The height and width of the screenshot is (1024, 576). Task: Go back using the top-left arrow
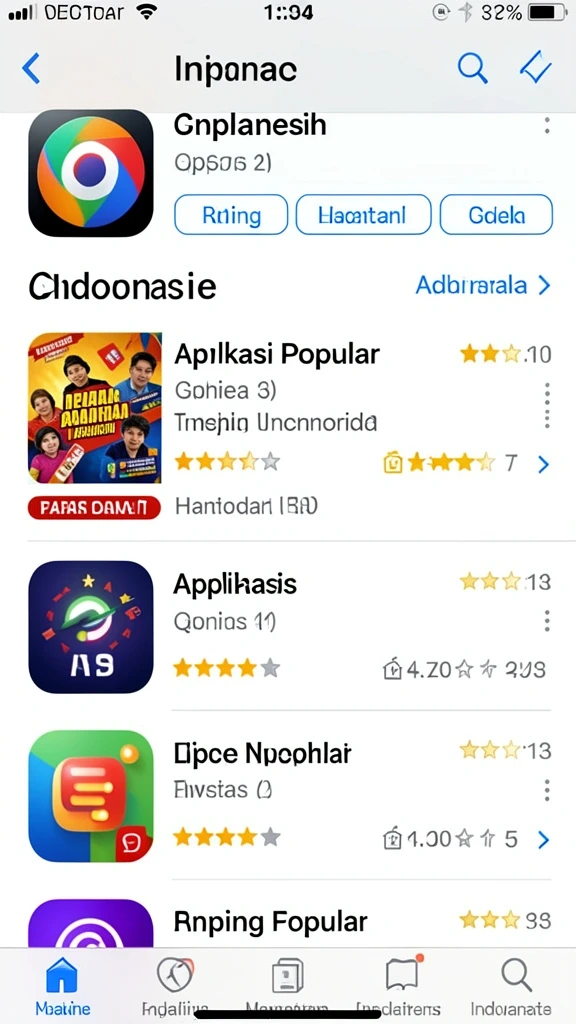pyautogui.click(x=31, y=68)
